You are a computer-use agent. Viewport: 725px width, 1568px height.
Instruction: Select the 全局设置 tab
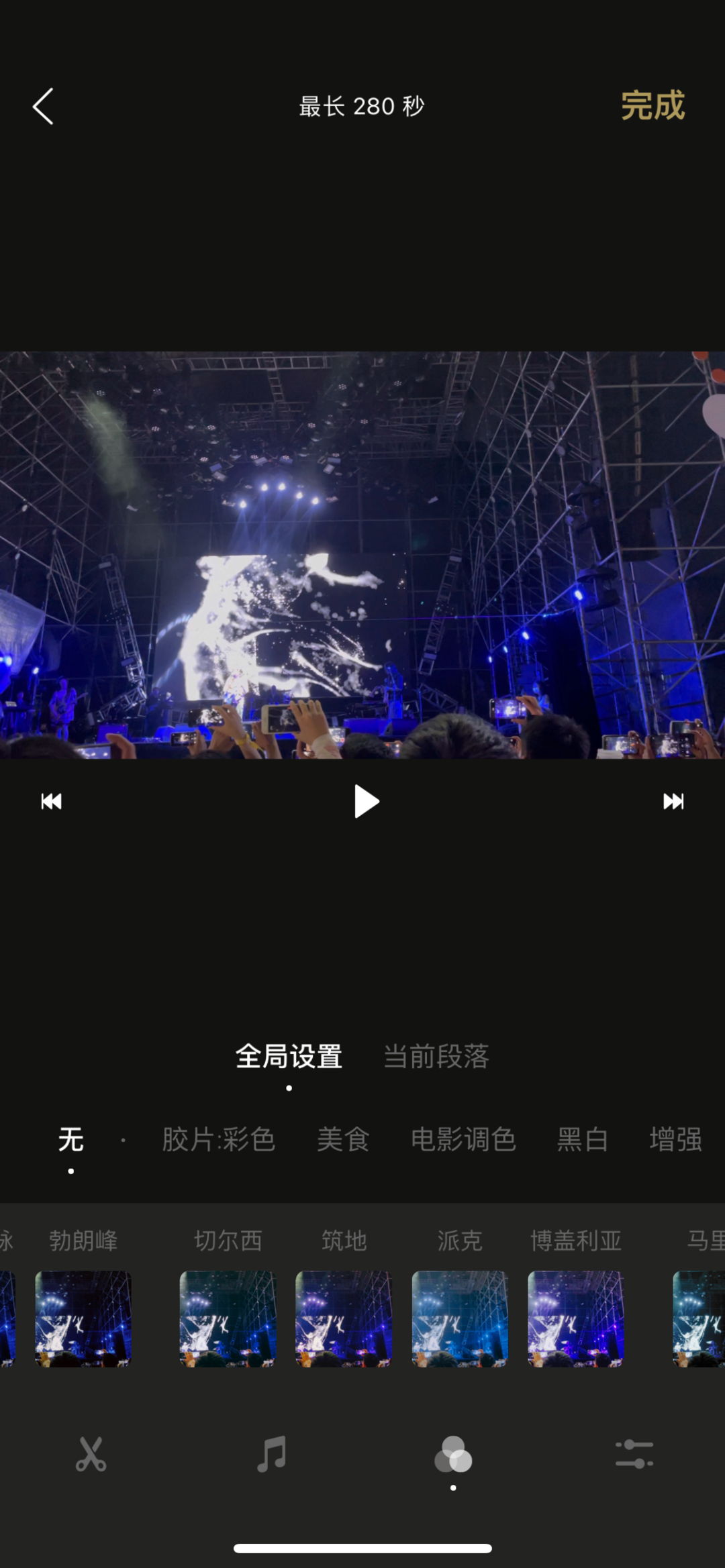(289, 1057)
